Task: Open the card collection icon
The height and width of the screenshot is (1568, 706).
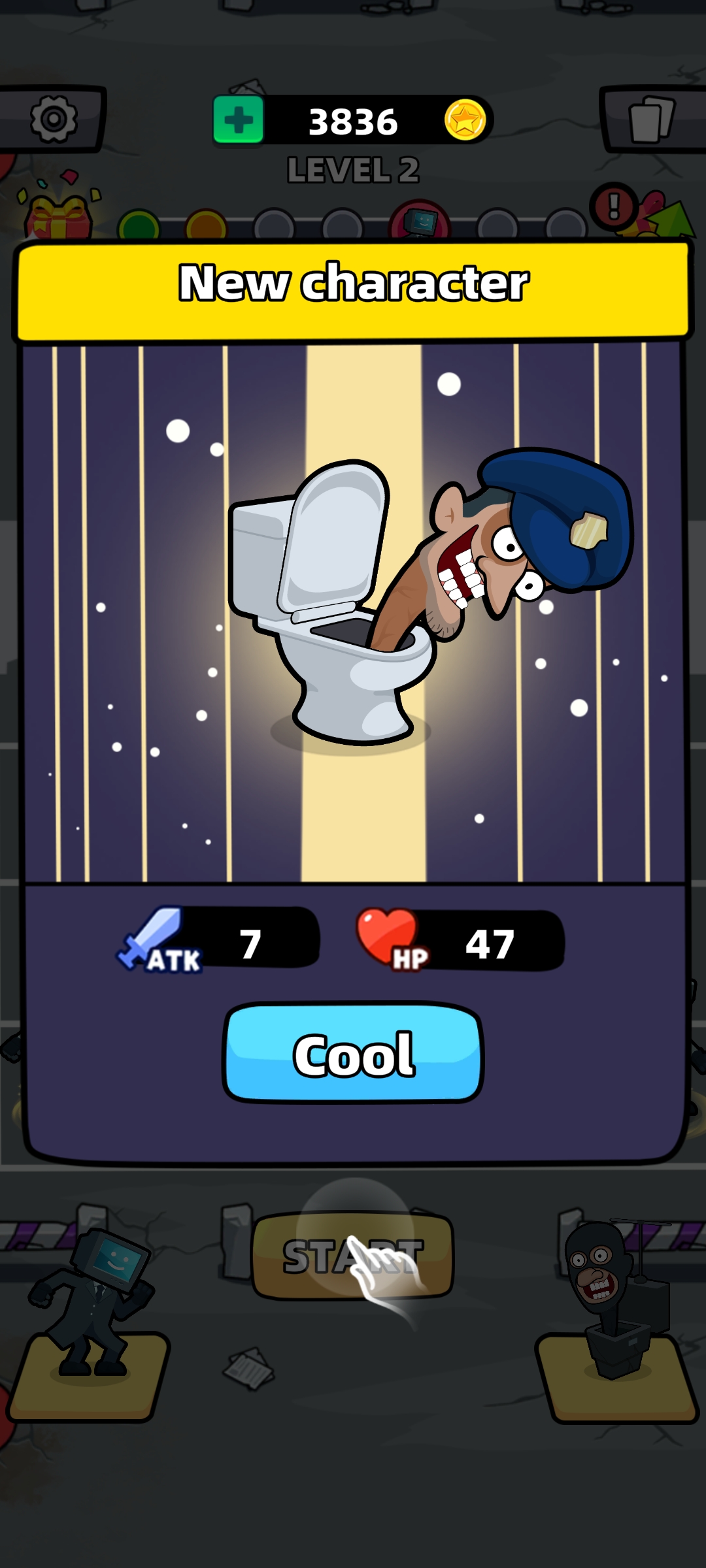Action: pos(650,119)
